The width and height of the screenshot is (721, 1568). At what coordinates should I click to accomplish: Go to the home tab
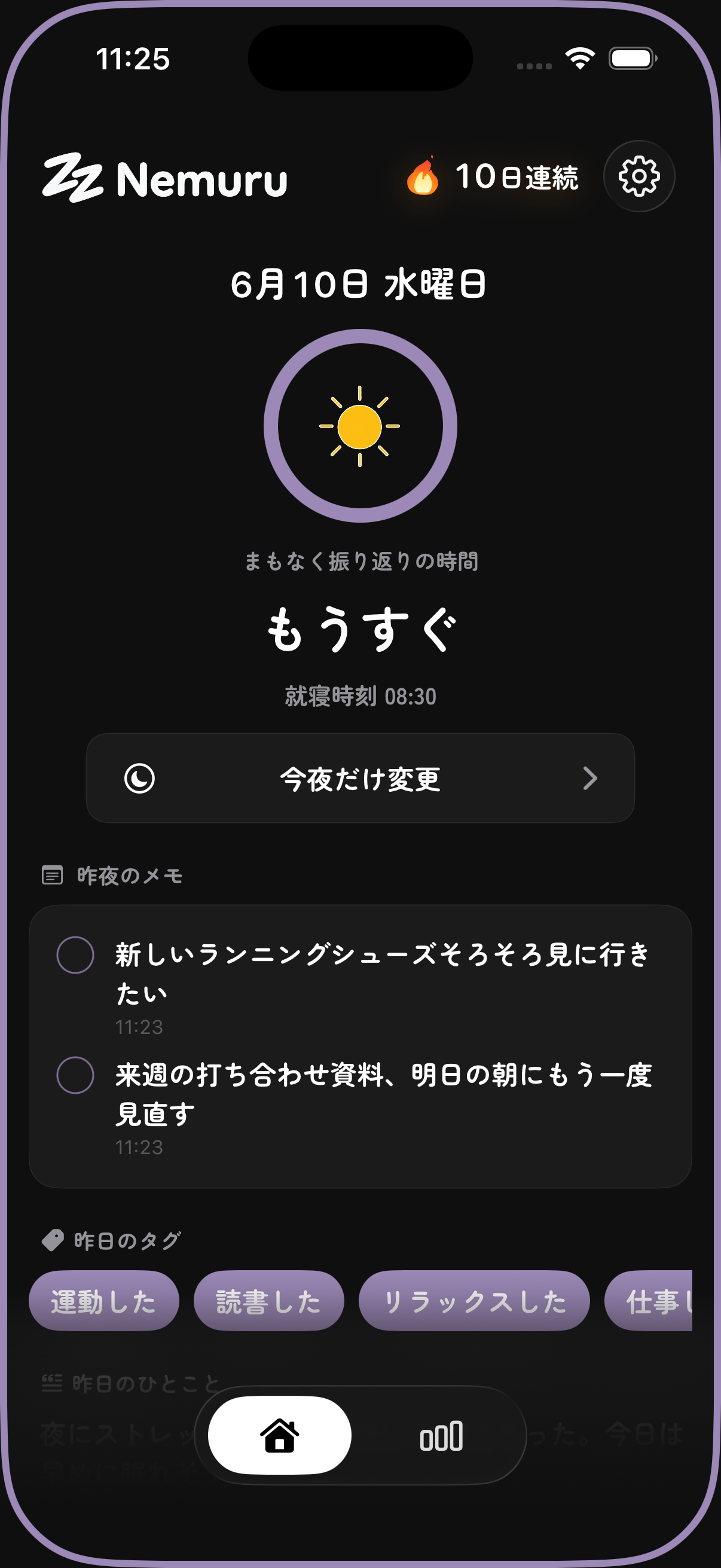coord(280,1435)
